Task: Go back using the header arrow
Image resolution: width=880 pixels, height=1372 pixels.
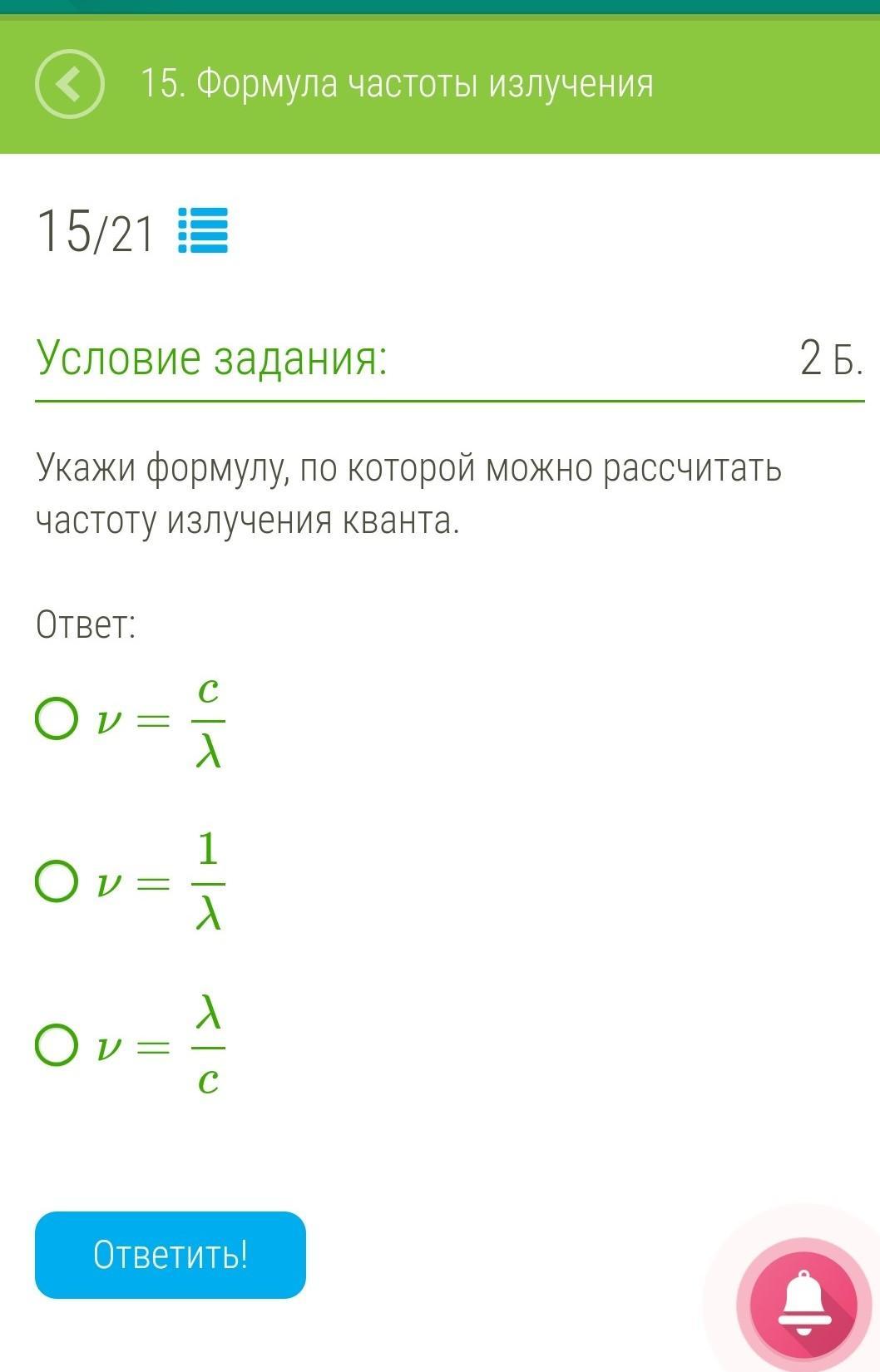Action: coord(69,83)
